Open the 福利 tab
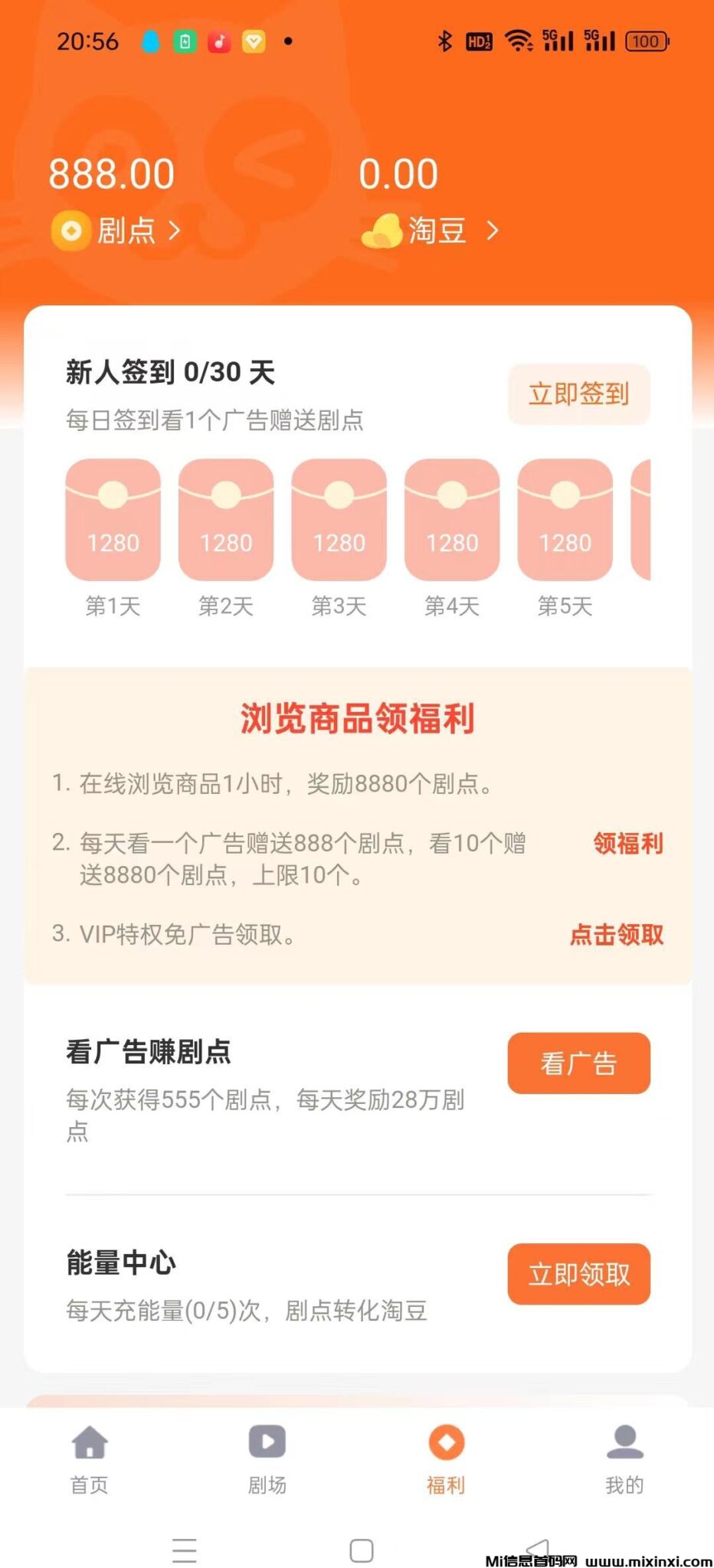The height and width of the screenshot is (1568, 714). click(x=446, y=1459)
